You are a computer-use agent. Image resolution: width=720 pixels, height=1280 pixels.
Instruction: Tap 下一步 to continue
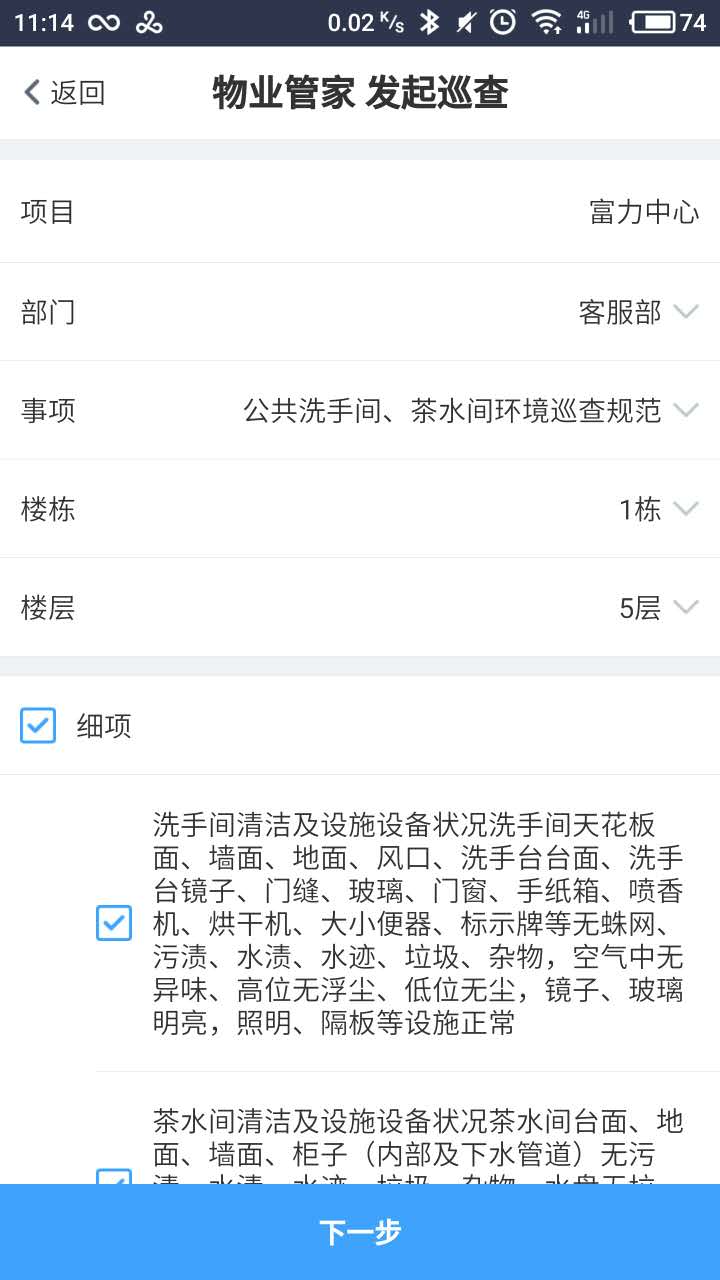coord(360,1232)
